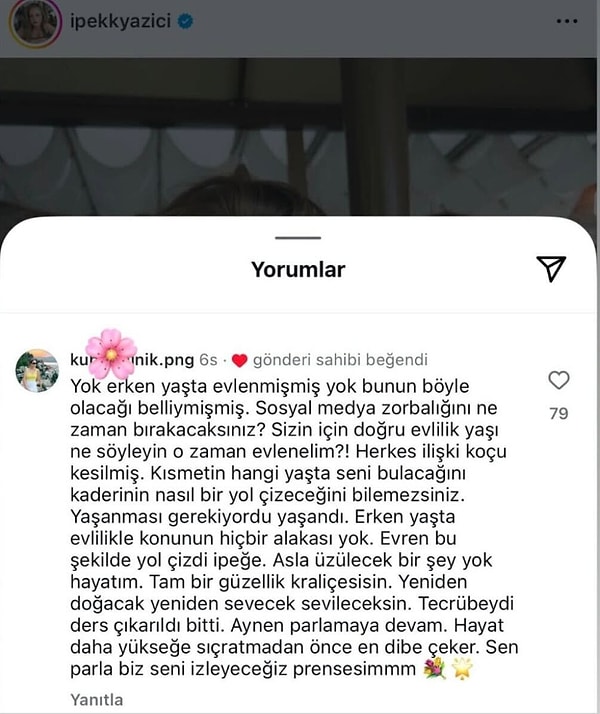Open the commenter's profile avatar
The image size is (600, 714).
tap(37, 372)
